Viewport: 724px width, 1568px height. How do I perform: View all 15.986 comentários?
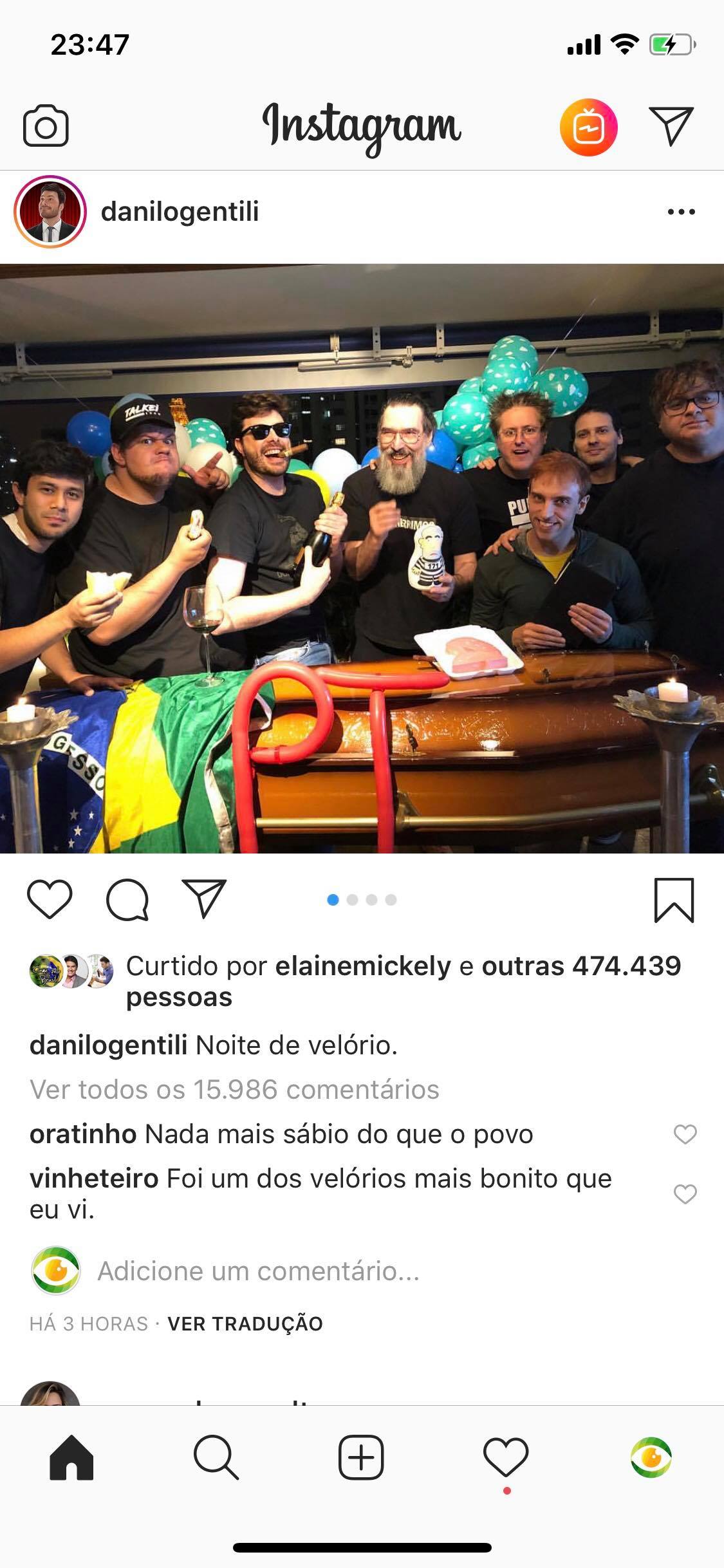pos(234,1090)
